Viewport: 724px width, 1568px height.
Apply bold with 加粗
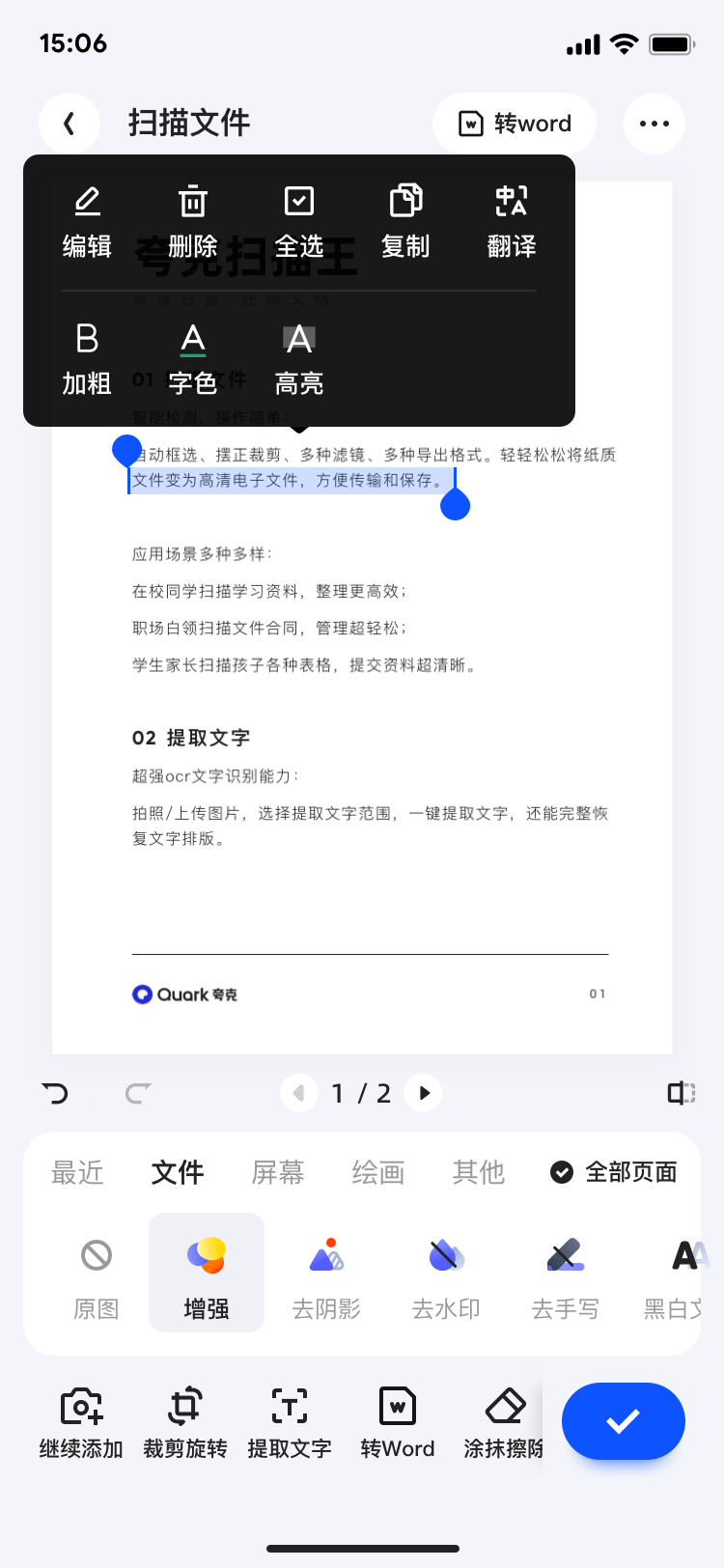click(x=87, y=359)
